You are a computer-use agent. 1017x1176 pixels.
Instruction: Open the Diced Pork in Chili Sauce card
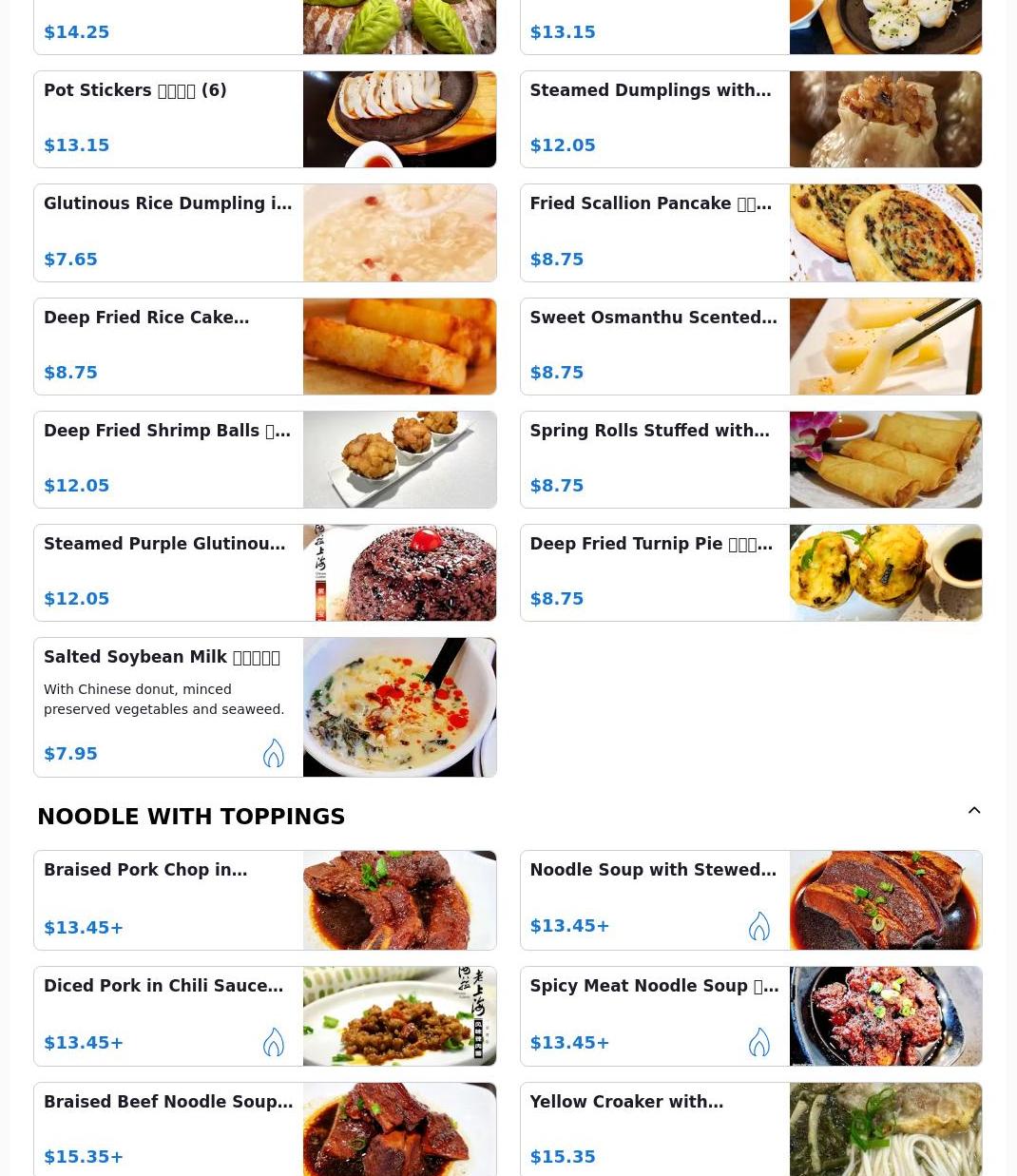pos(264,1015)
